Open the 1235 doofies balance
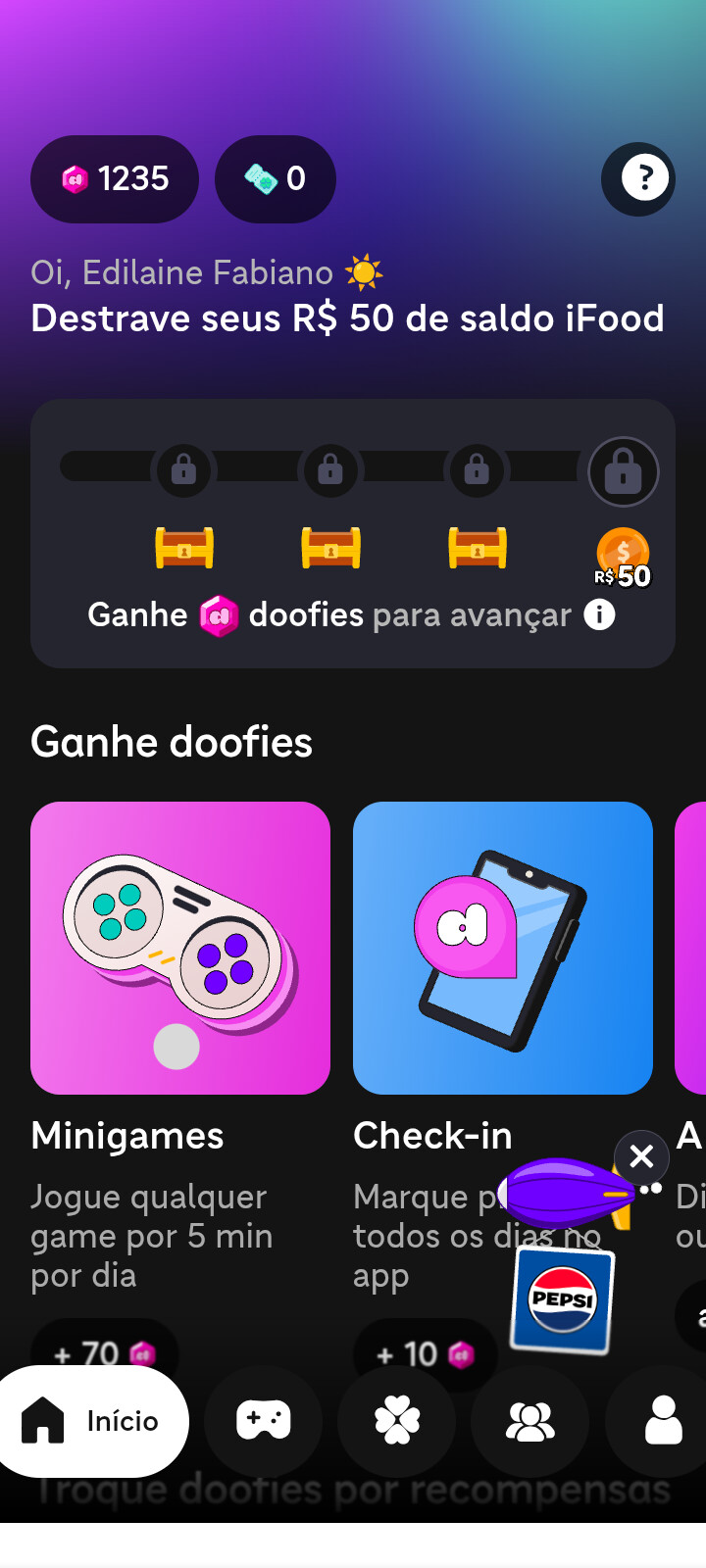Screen dimensions: 706x1568 point(115,179)
